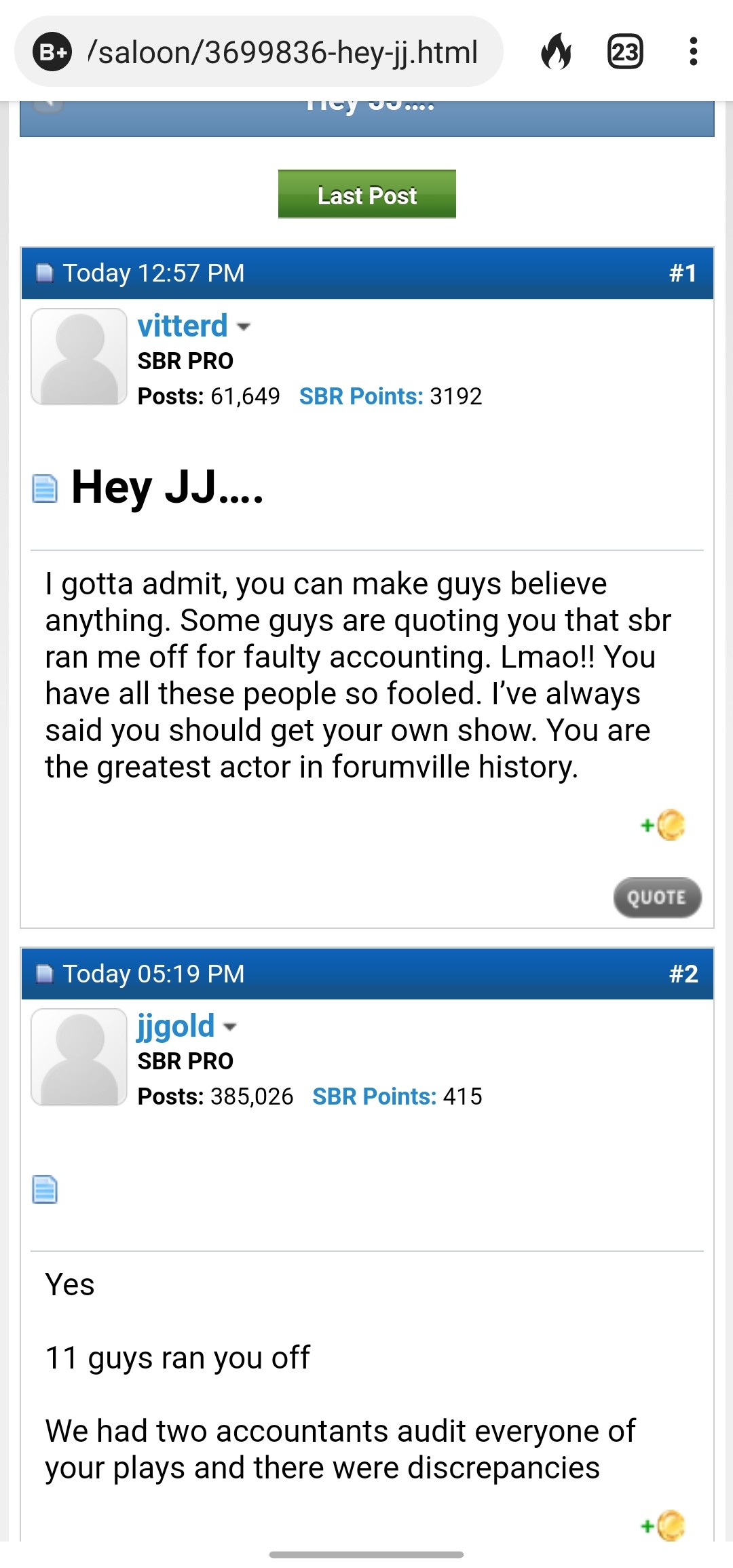The image size is (733, 1568).
Task: Switch tabs using the 23 tab counter
Action: point(625,51)
